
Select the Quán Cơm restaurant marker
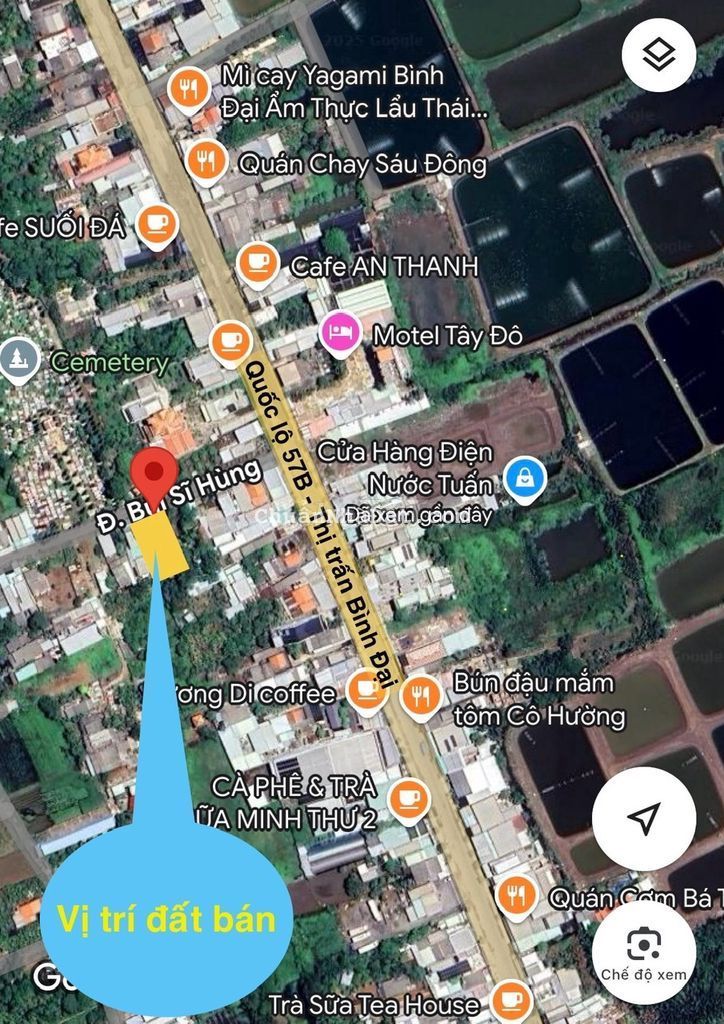click(x=516, y=894)
